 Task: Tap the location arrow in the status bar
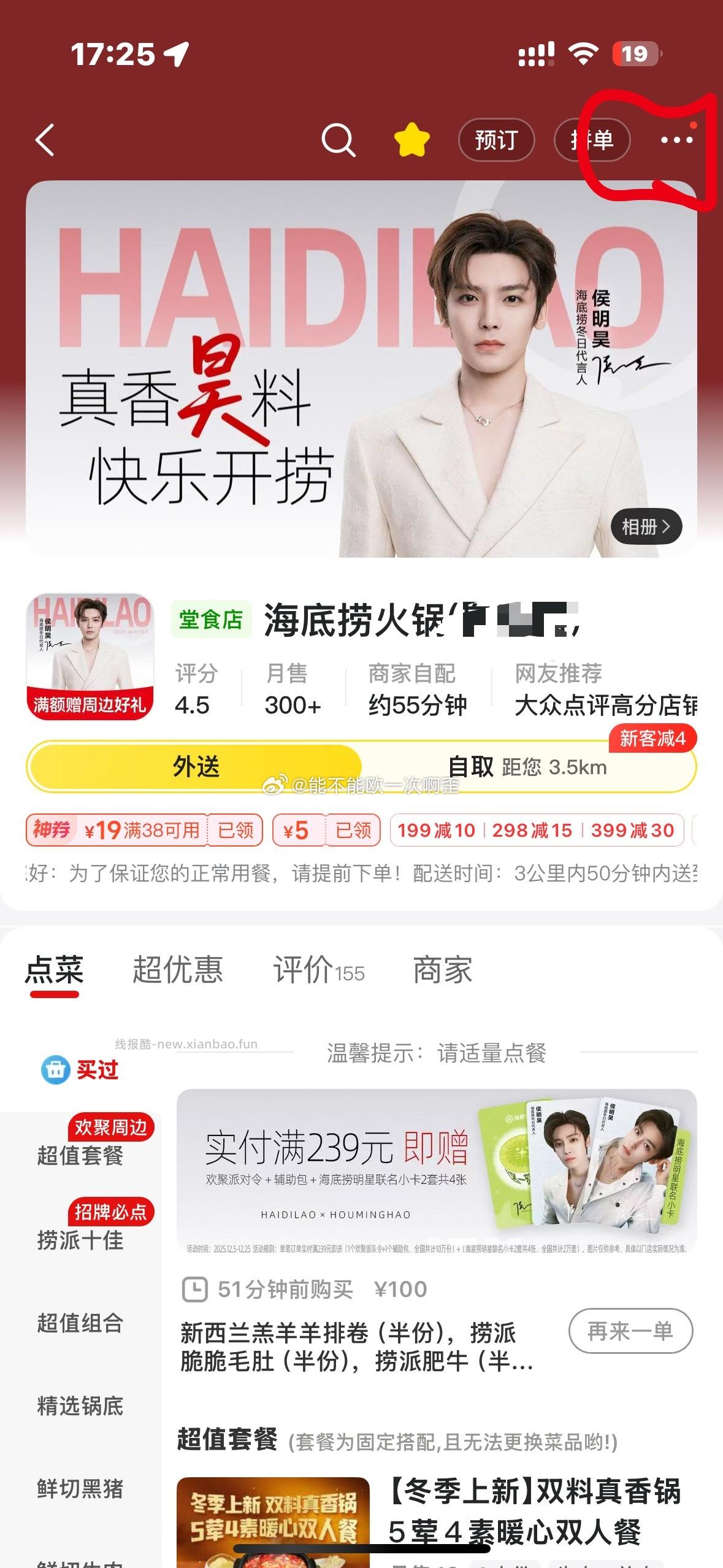click(x=175, y=54)
